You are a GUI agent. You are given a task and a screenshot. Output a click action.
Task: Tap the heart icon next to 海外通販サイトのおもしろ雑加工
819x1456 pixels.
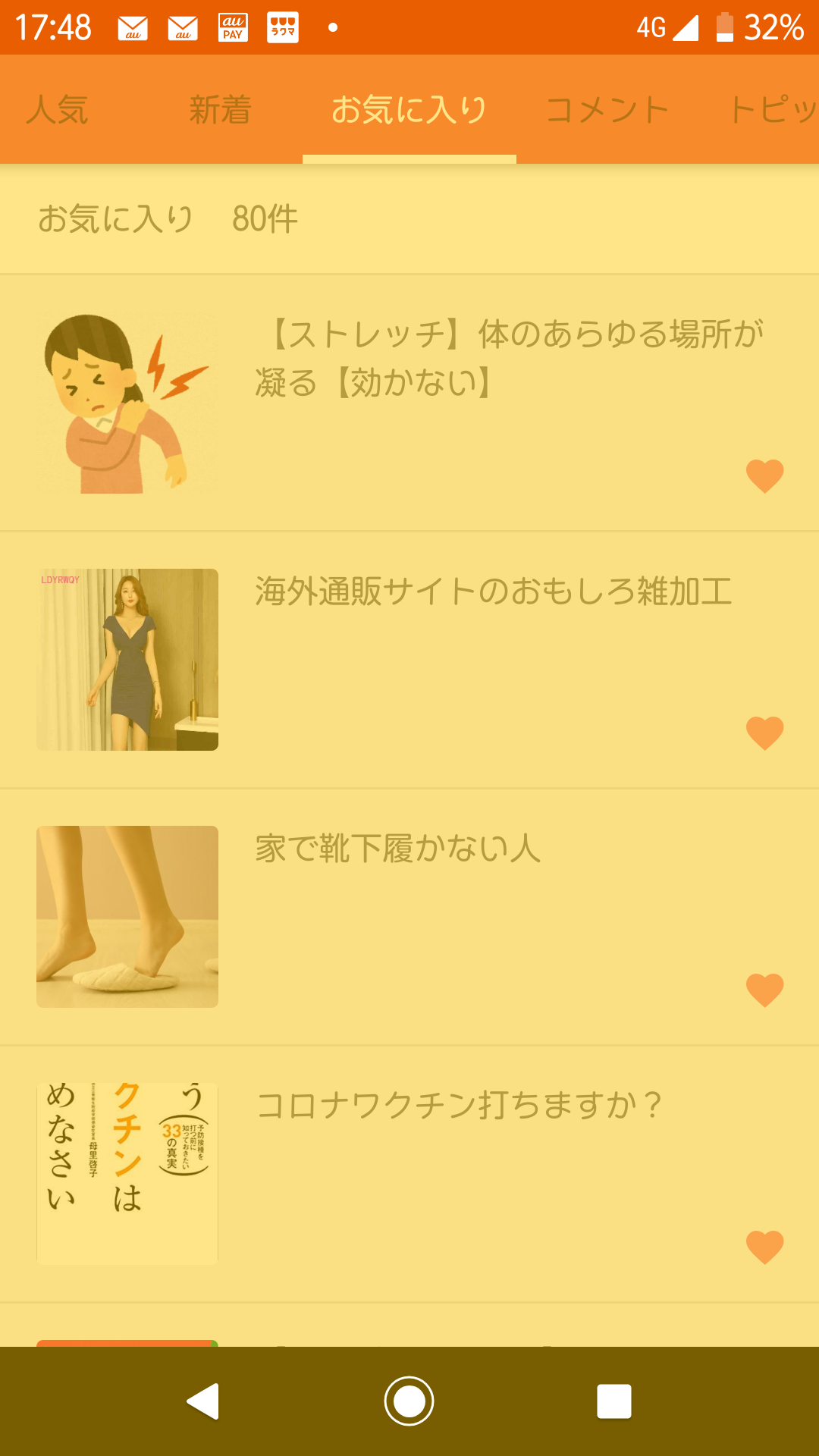tap(764, 732)
